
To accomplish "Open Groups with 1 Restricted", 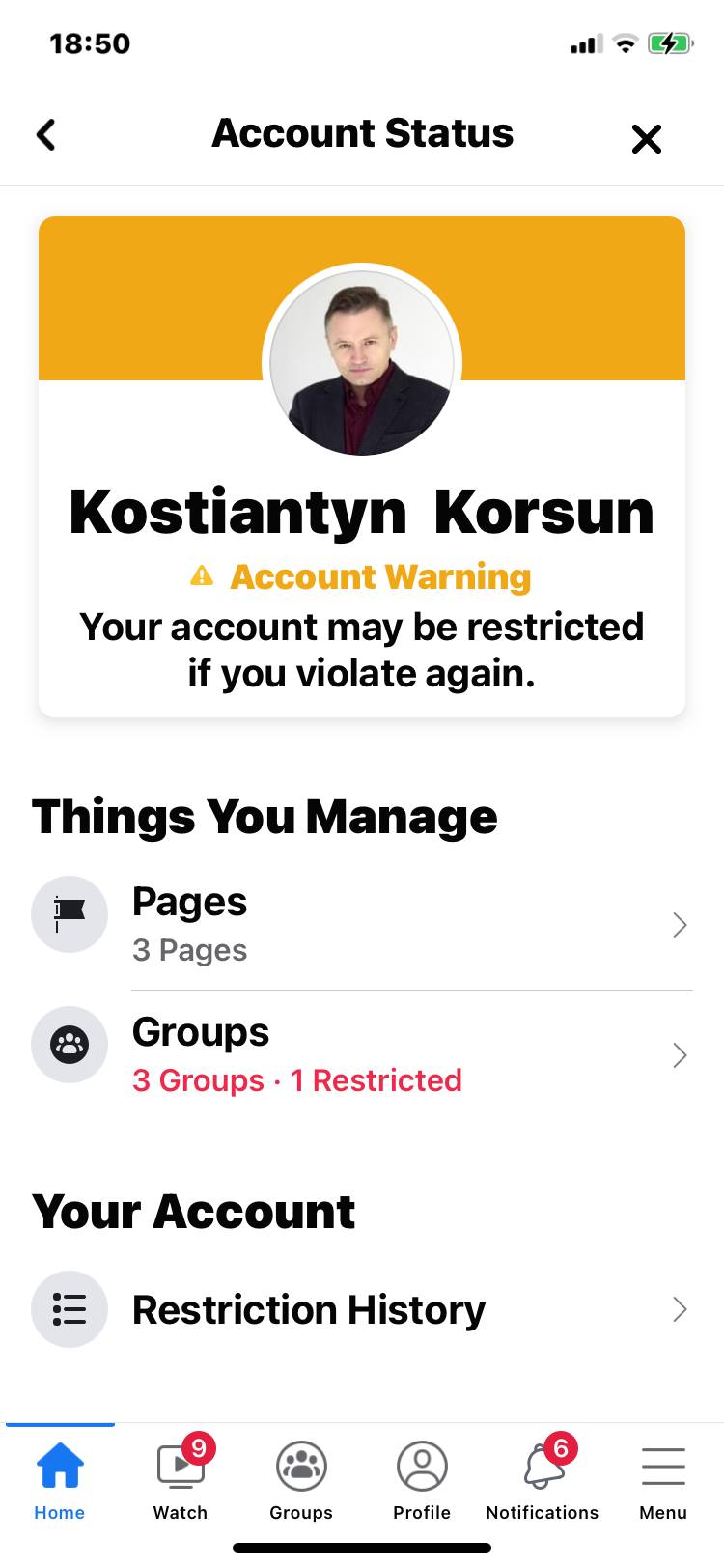I will point(362,1055).
